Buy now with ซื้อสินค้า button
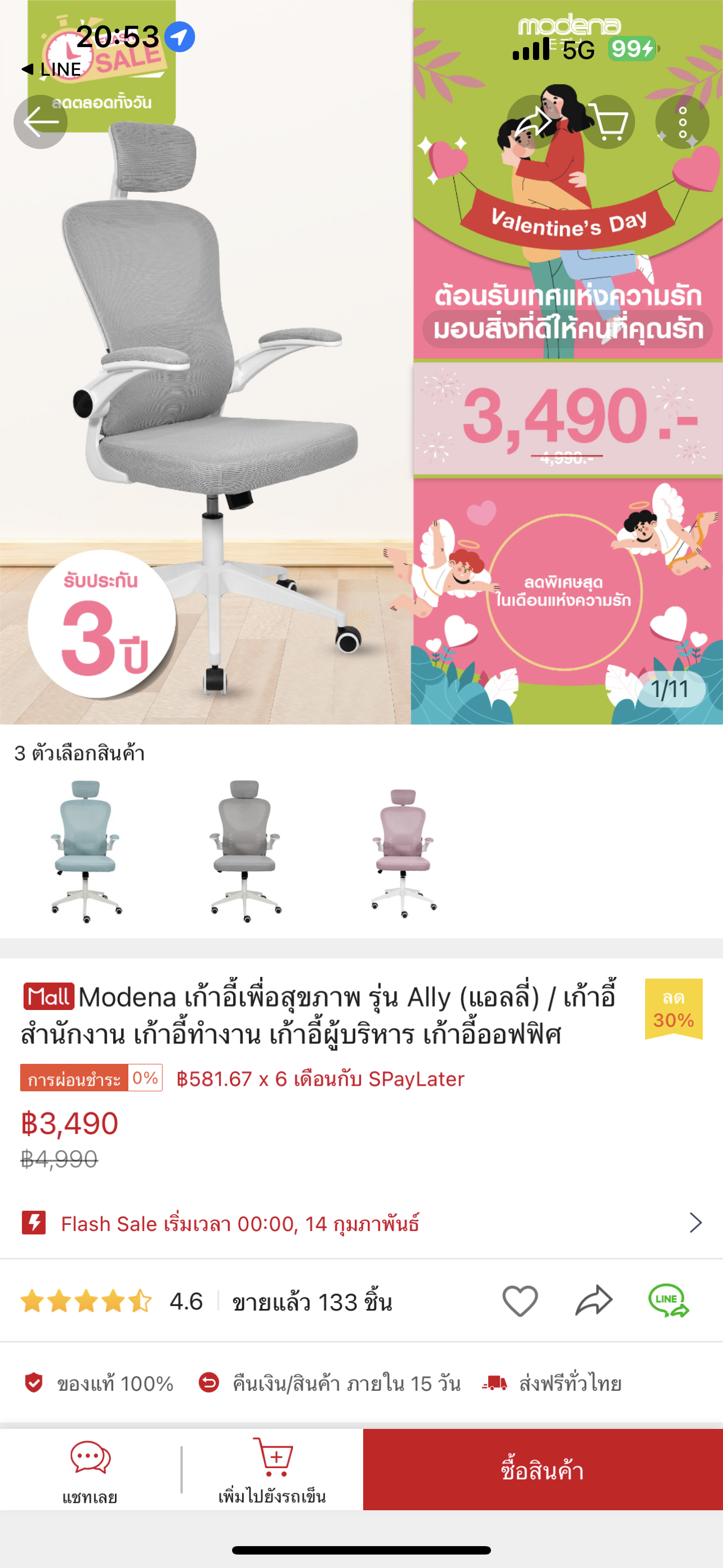The image size is (723, 1568). (x=543, y=1470)
